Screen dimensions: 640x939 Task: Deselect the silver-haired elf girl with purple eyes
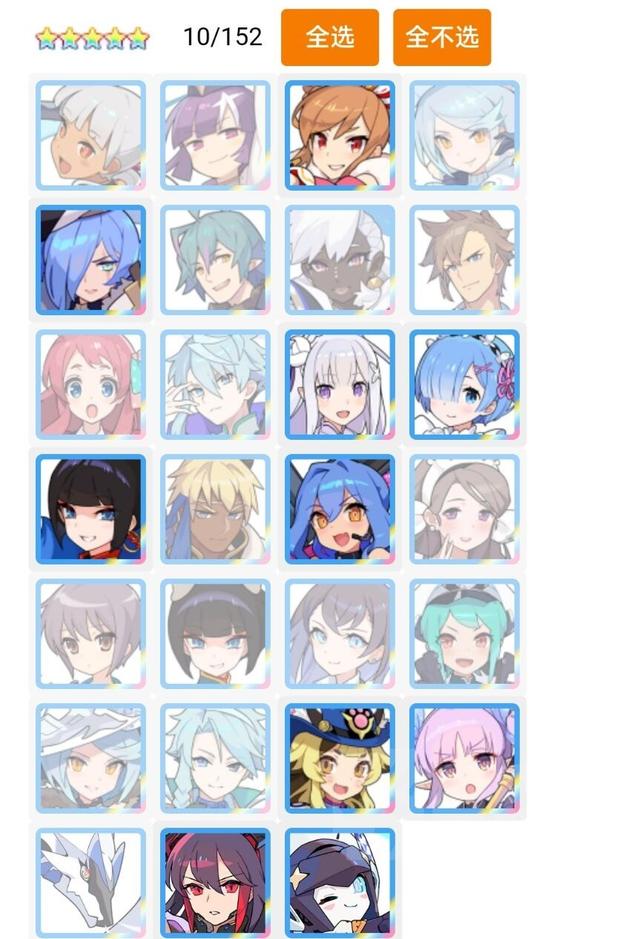click(x=340, y=385)
